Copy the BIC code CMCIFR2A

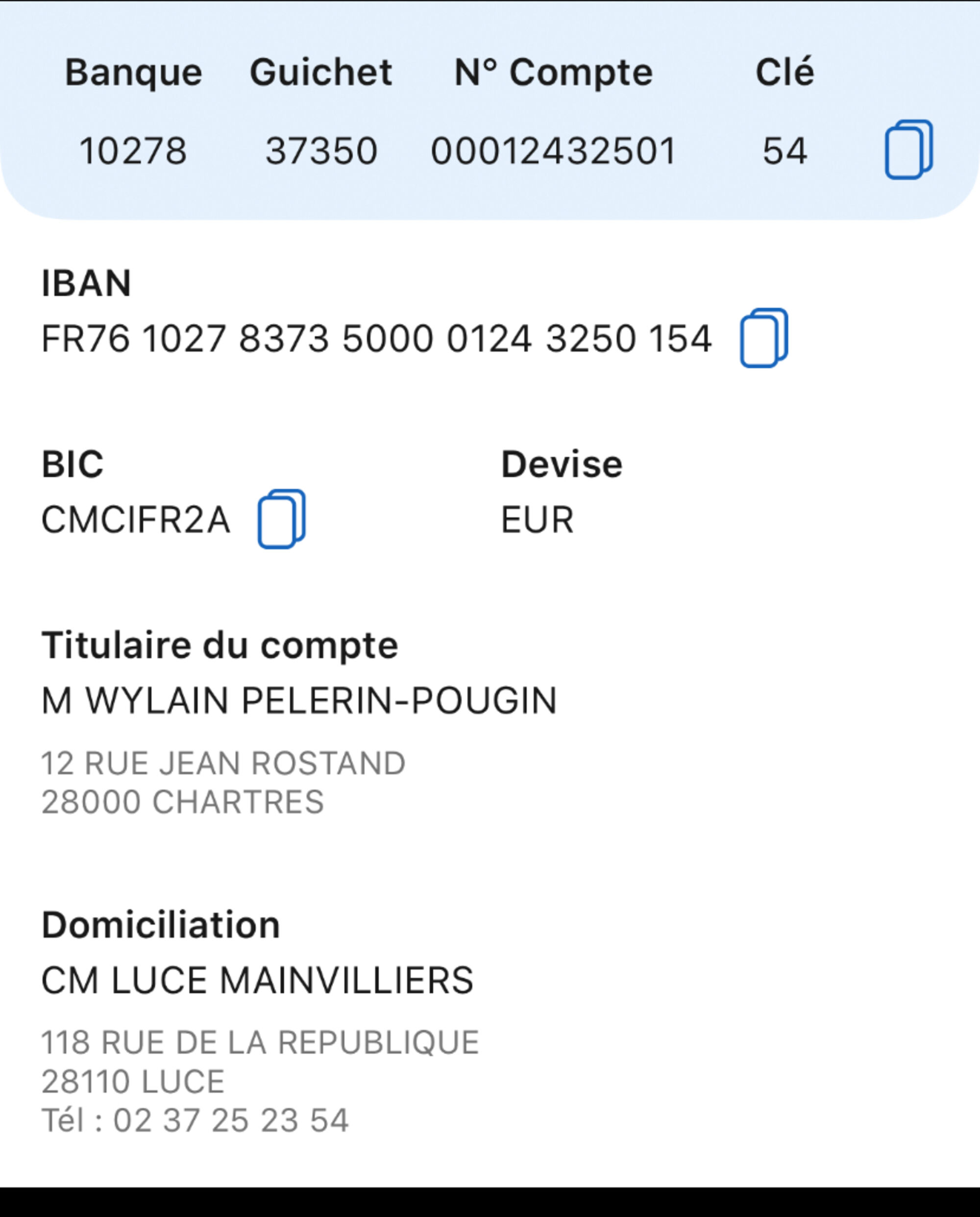tap(281, 519)
